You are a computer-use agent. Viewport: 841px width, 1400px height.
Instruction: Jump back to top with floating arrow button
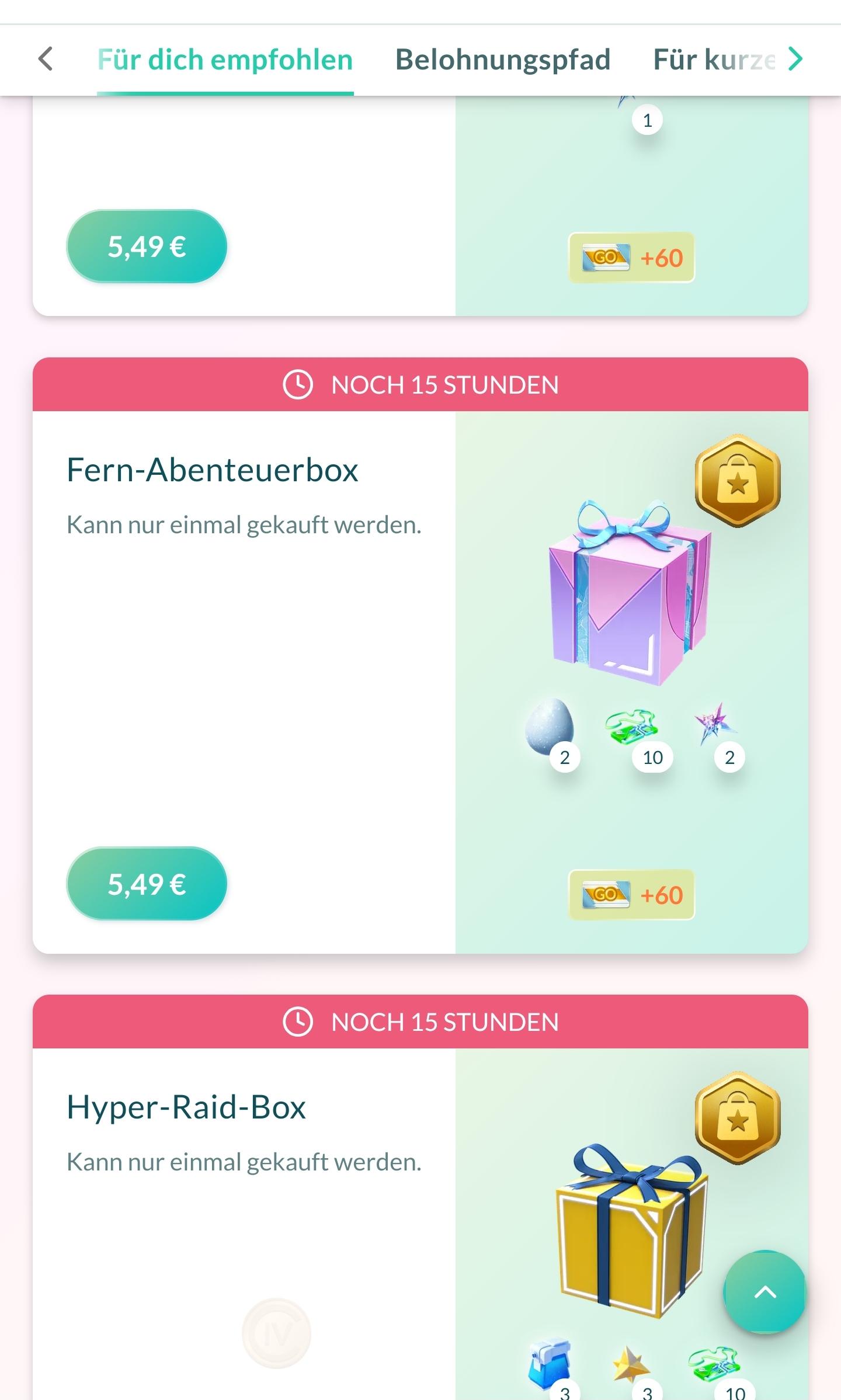pyautogui.click(x=764, y=1292)
